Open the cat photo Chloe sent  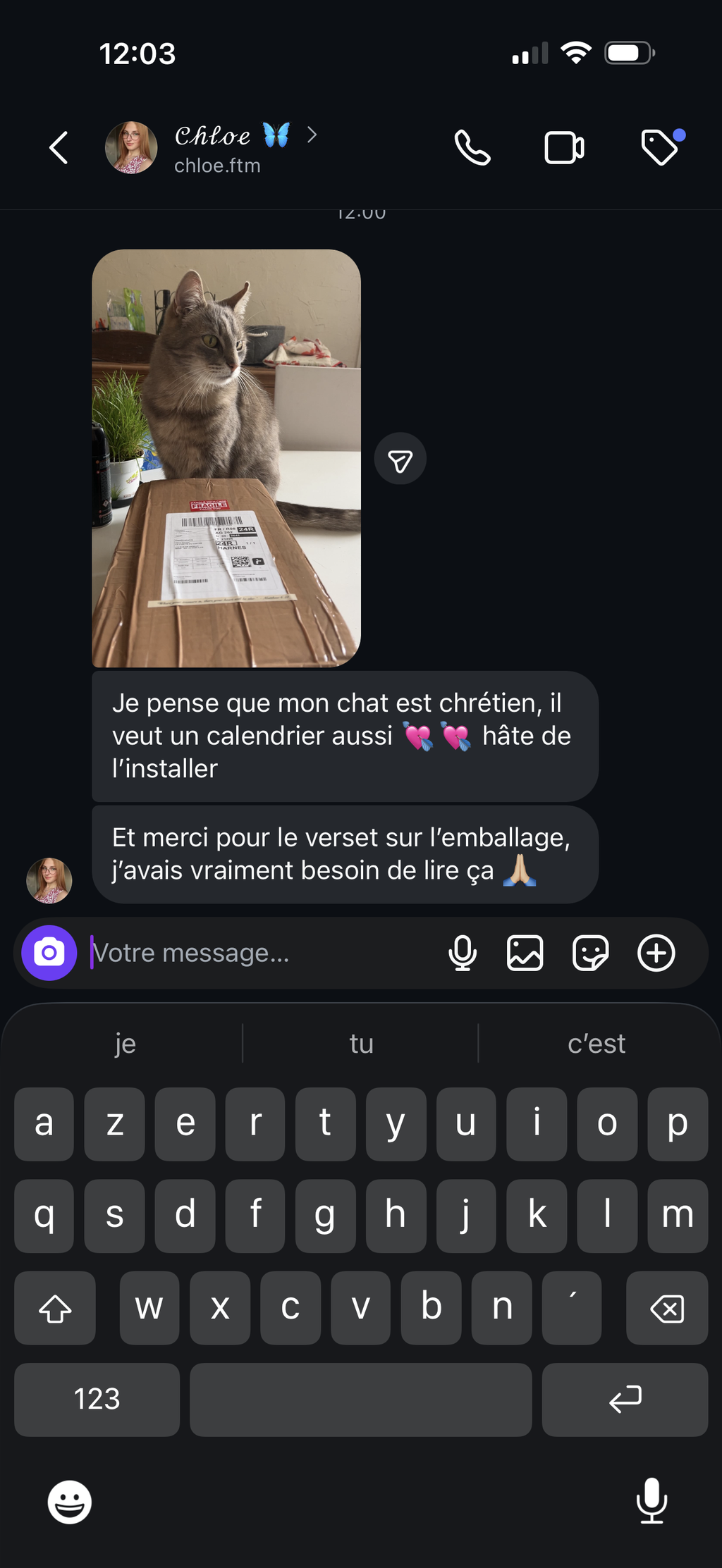click(x=226, y=458)
